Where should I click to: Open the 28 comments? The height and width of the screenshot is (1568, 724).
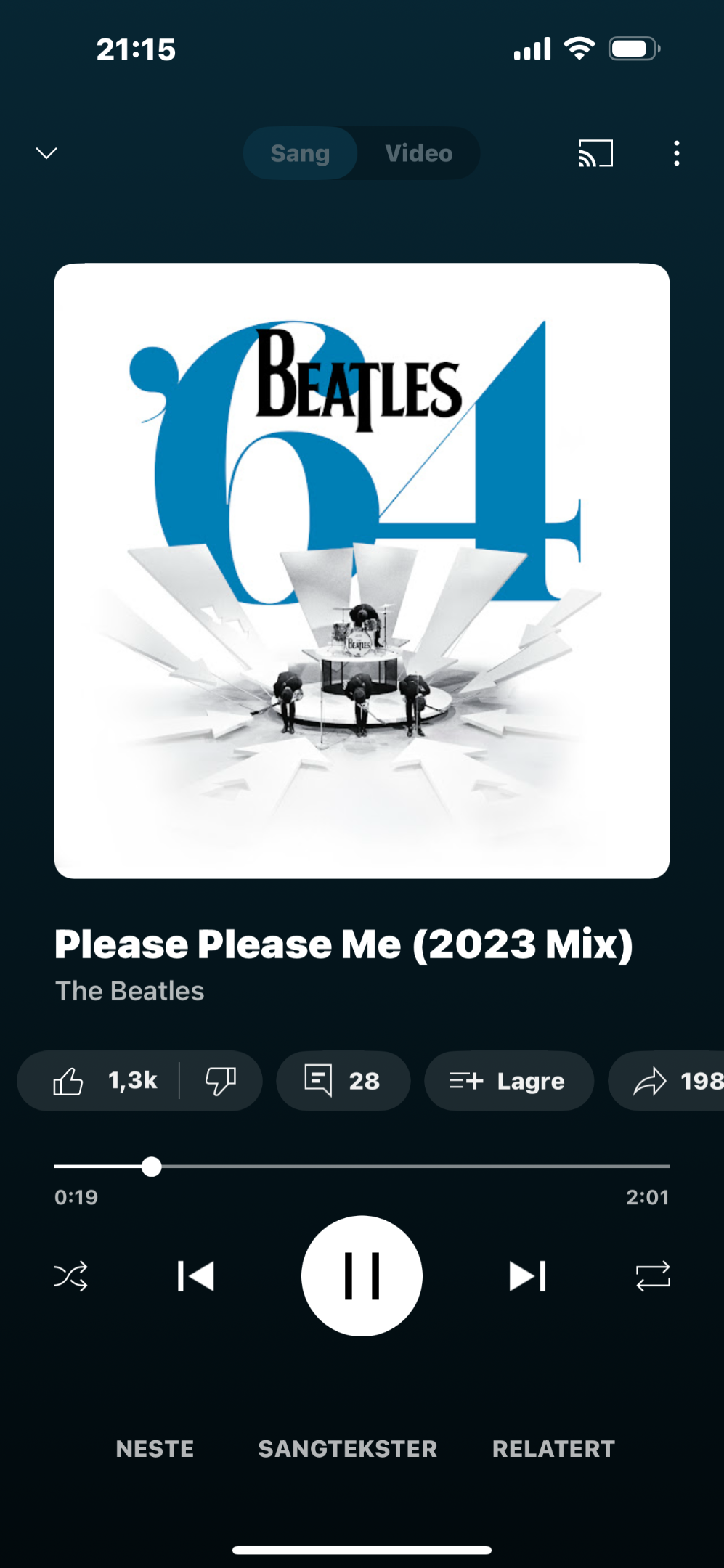coord(343,1081)
